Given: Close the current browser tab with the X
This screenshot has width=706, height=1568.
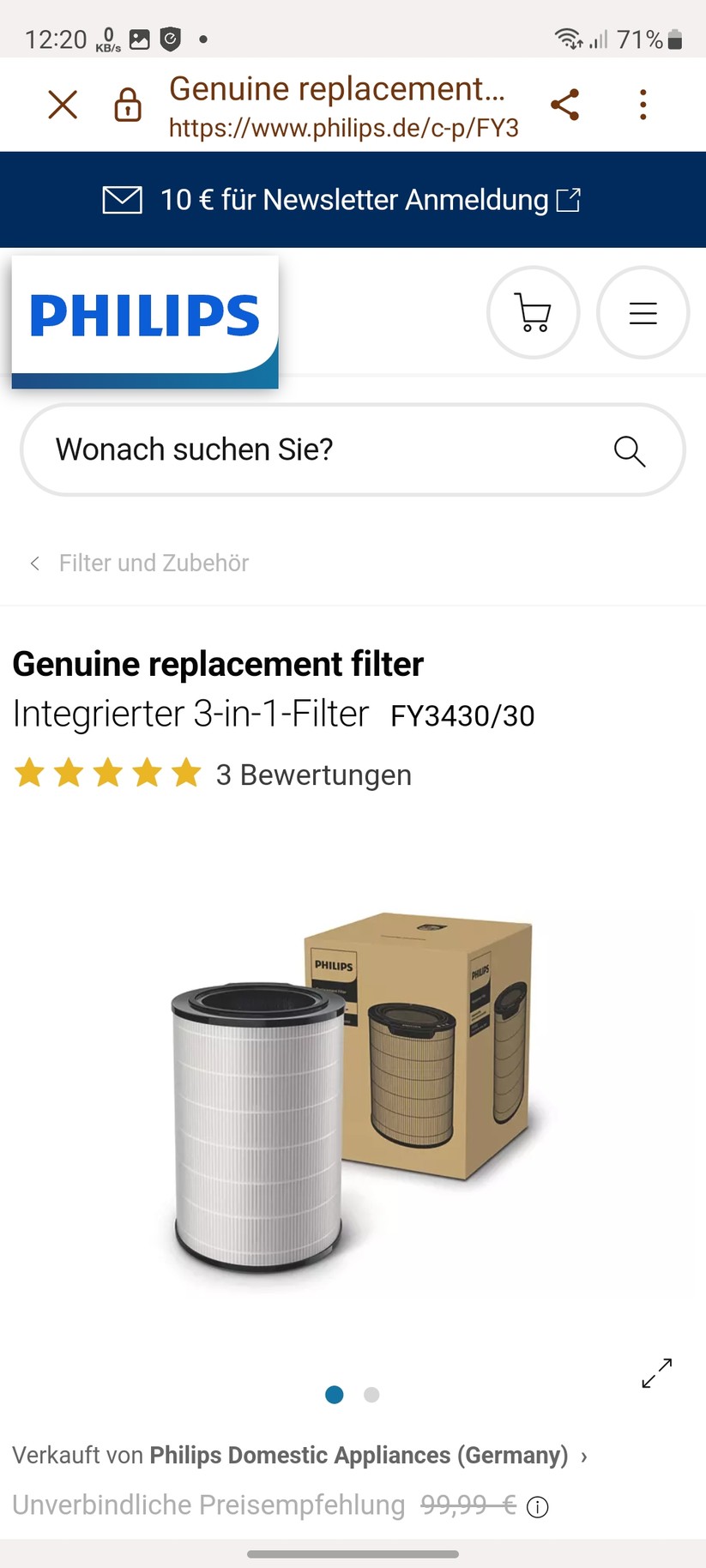Looking at the screenshot, I should [62, 104].
